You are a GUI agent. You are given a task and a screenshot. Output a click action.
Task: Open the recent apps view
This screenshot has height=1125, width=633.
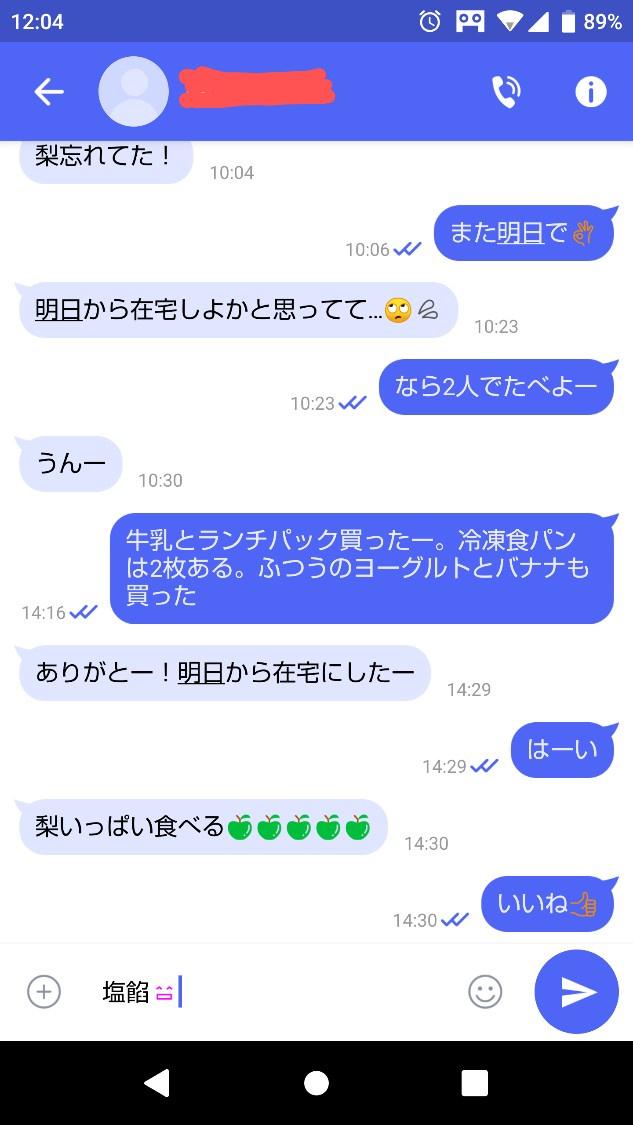coord(474,1083)
